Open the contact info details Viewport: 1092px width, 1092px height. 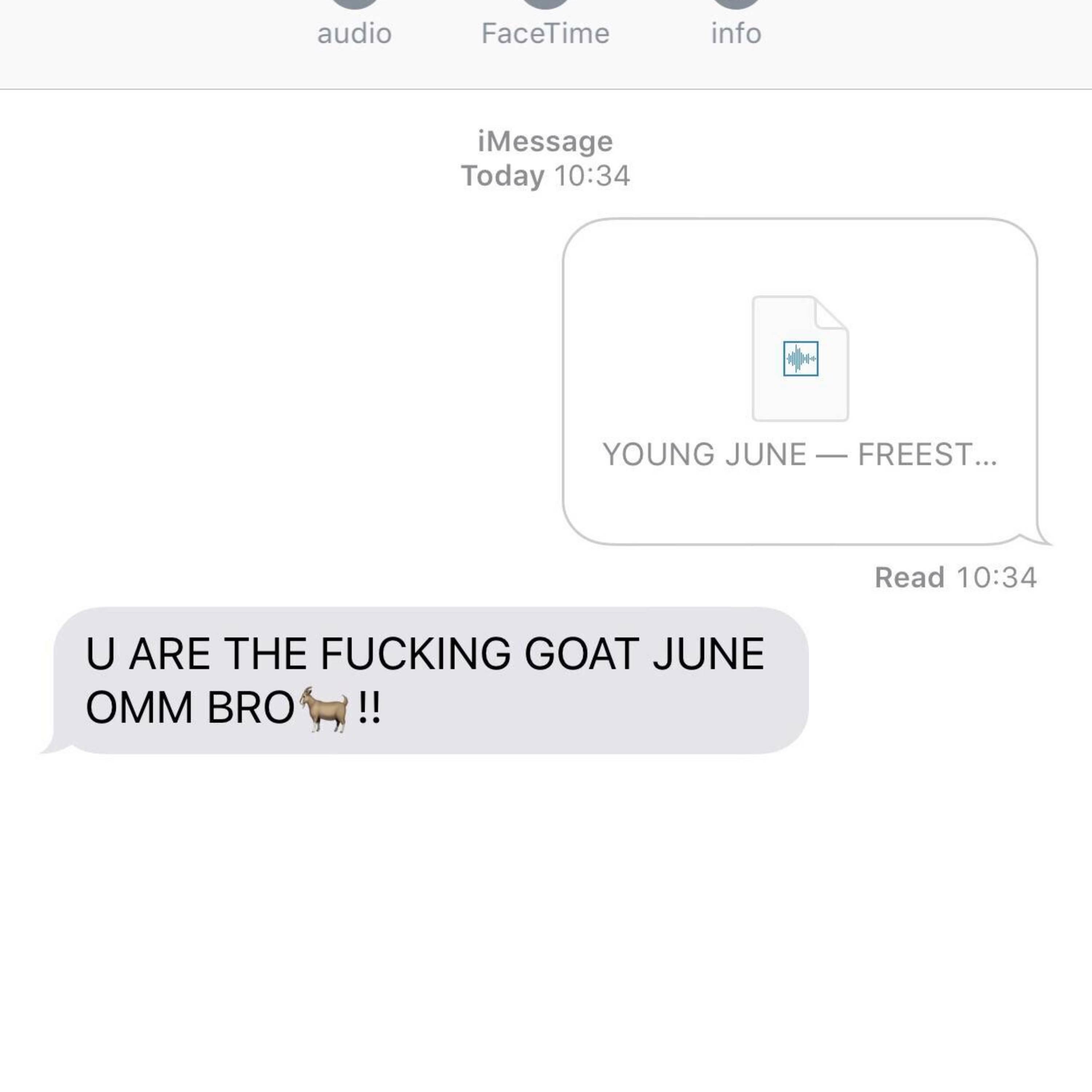[736, 23]
